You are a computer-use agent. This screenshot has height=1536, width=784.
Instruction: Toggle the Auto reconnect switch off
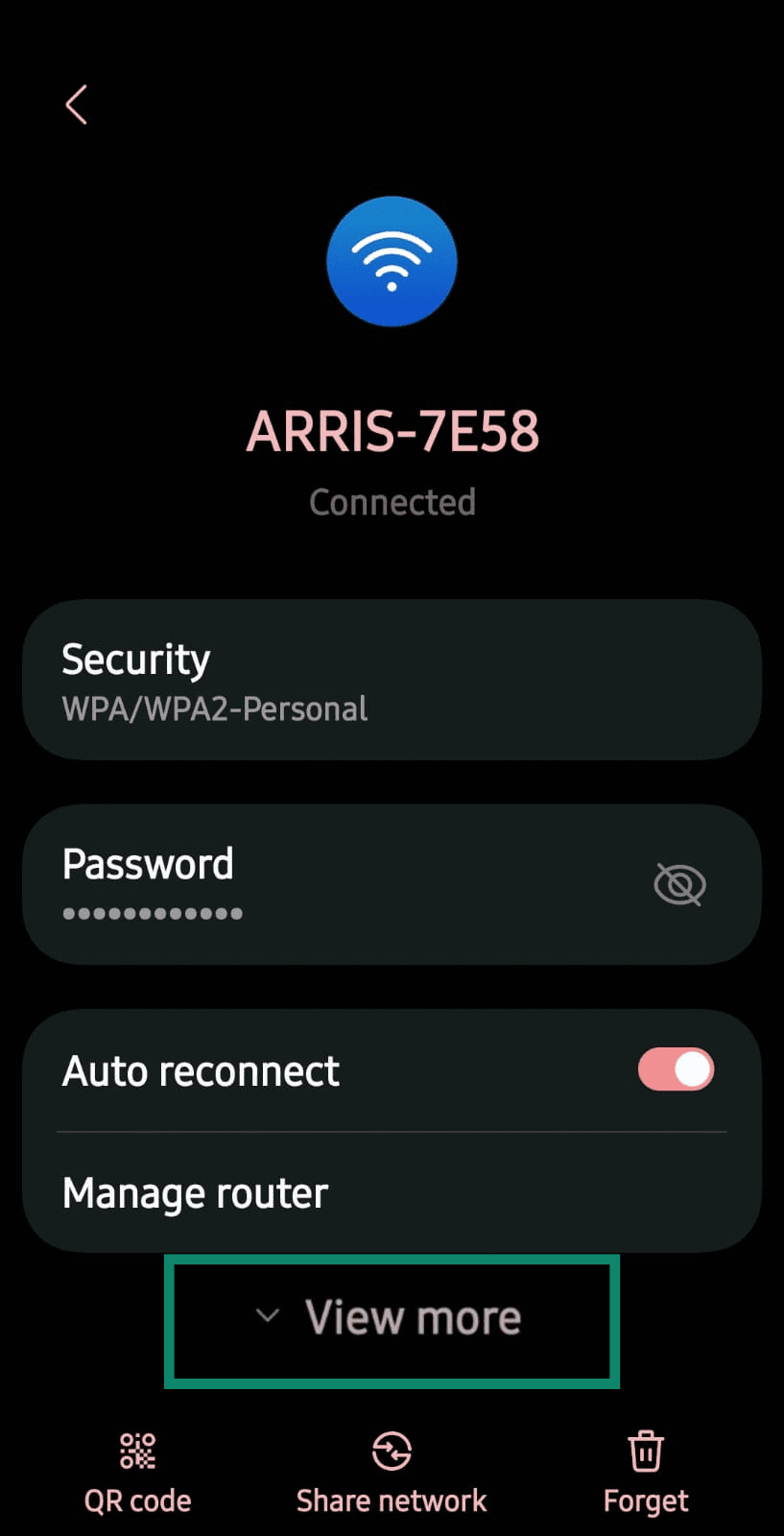pyautogui.click(x=676, y=1068)
